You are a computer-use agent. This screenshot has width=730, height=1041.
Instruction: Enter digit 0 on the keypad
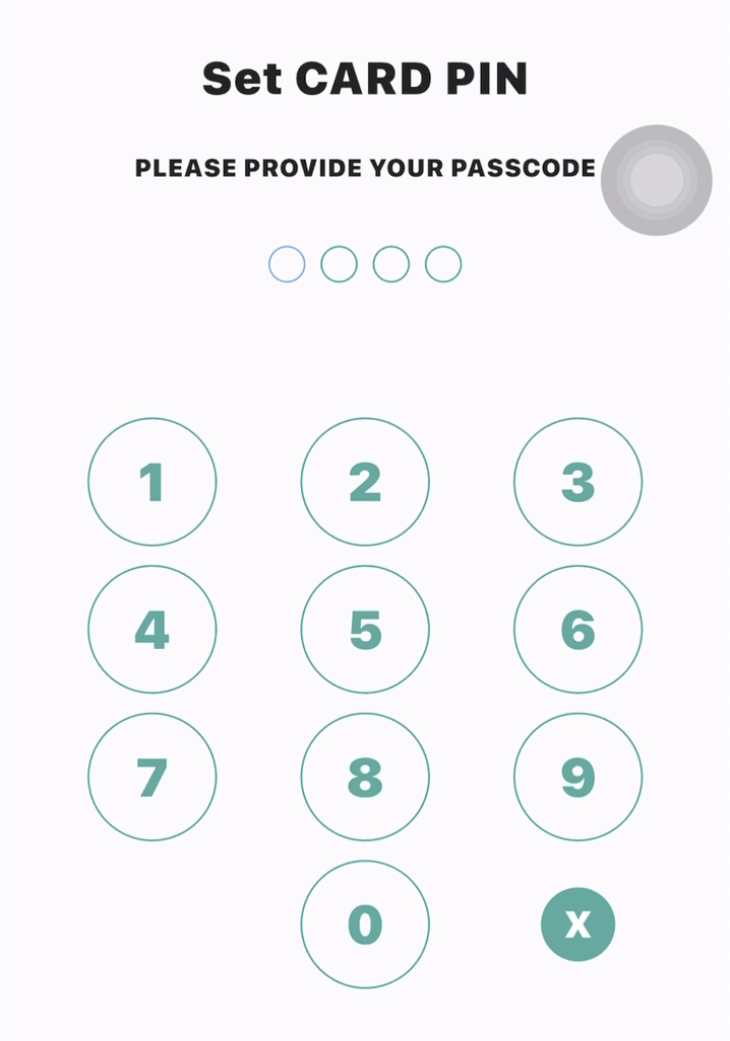click(x=365, y=924)
